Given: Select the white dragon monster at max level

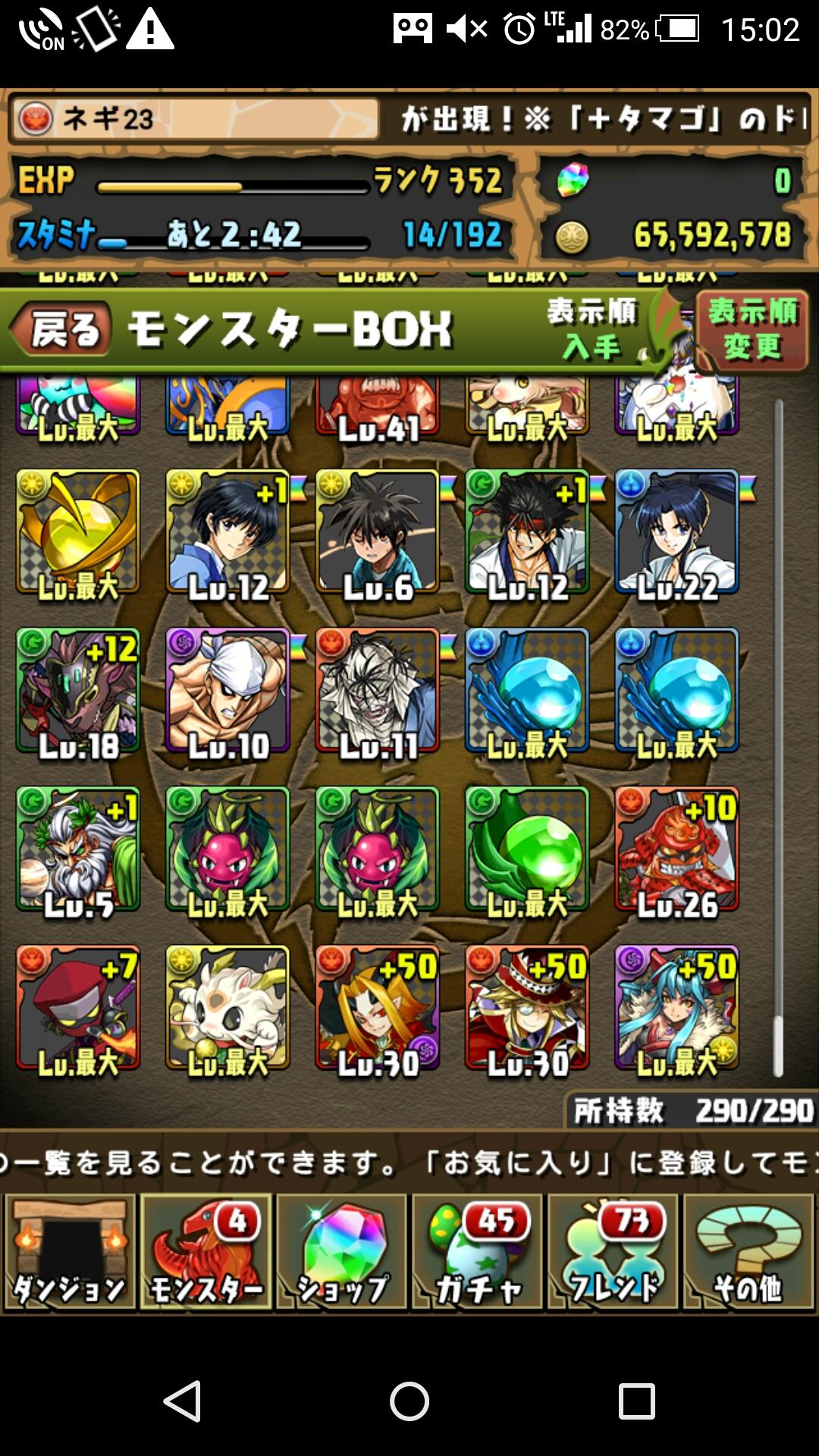Looking at the screenshot, I should pyautogui.click(x=227, y=1008).
